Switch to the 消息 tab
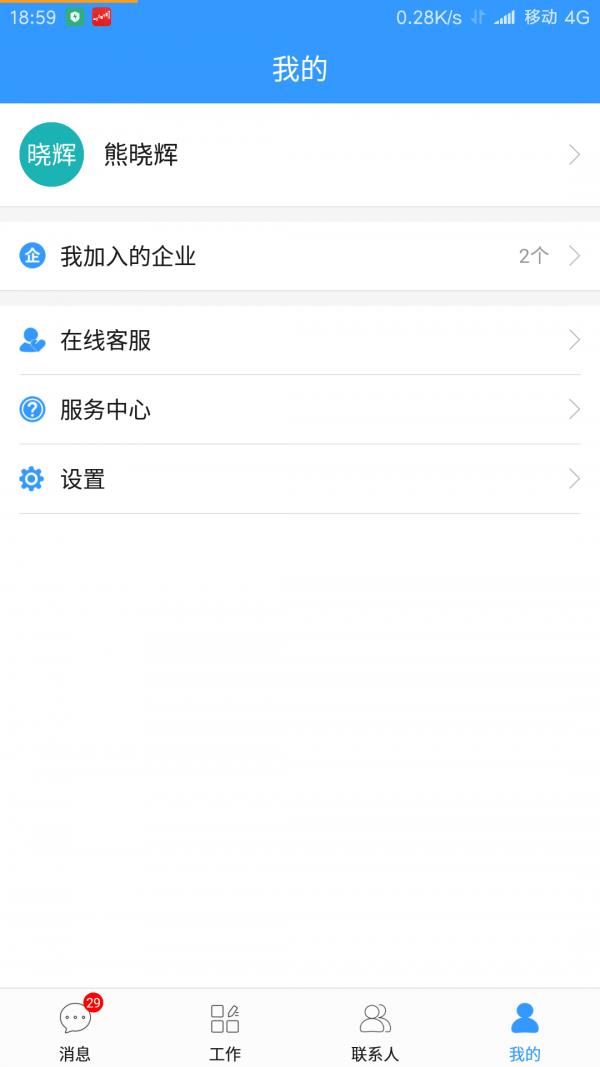 coord(75,1028)
